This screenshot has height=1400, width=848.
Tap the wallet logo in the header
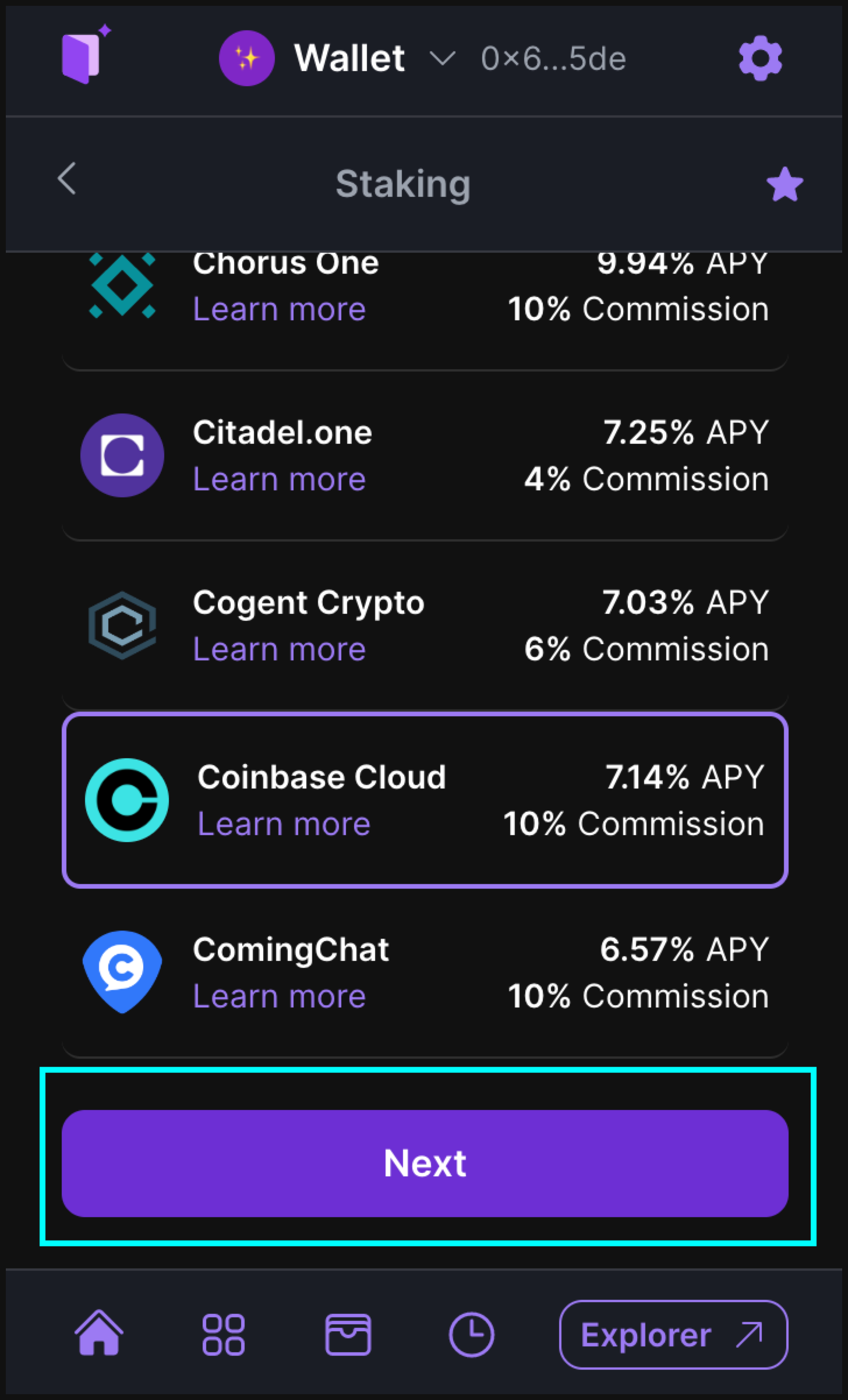point(85,56)
